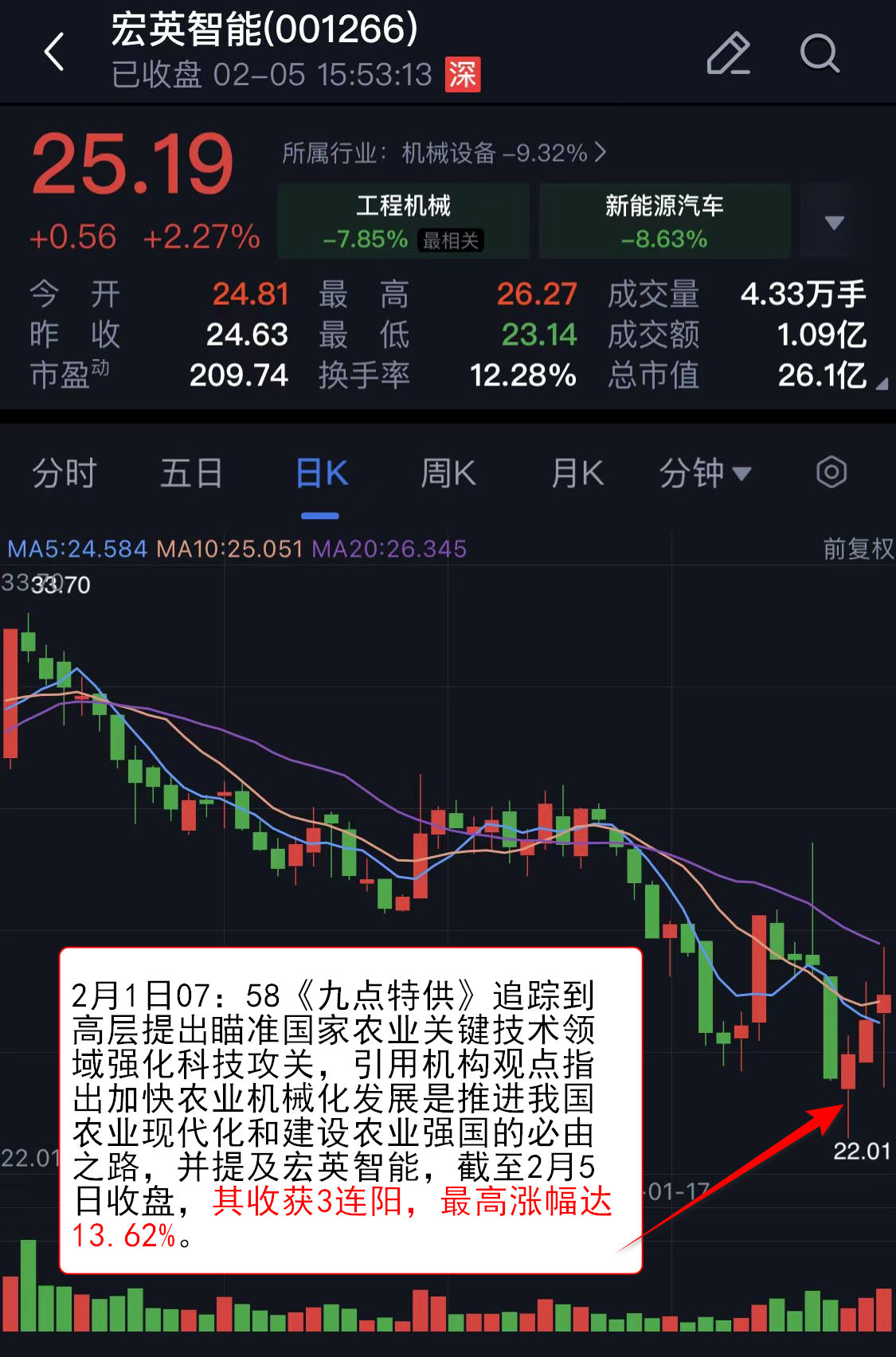Open stock search magnifier

pyautogui.click(x=819, y=53)
